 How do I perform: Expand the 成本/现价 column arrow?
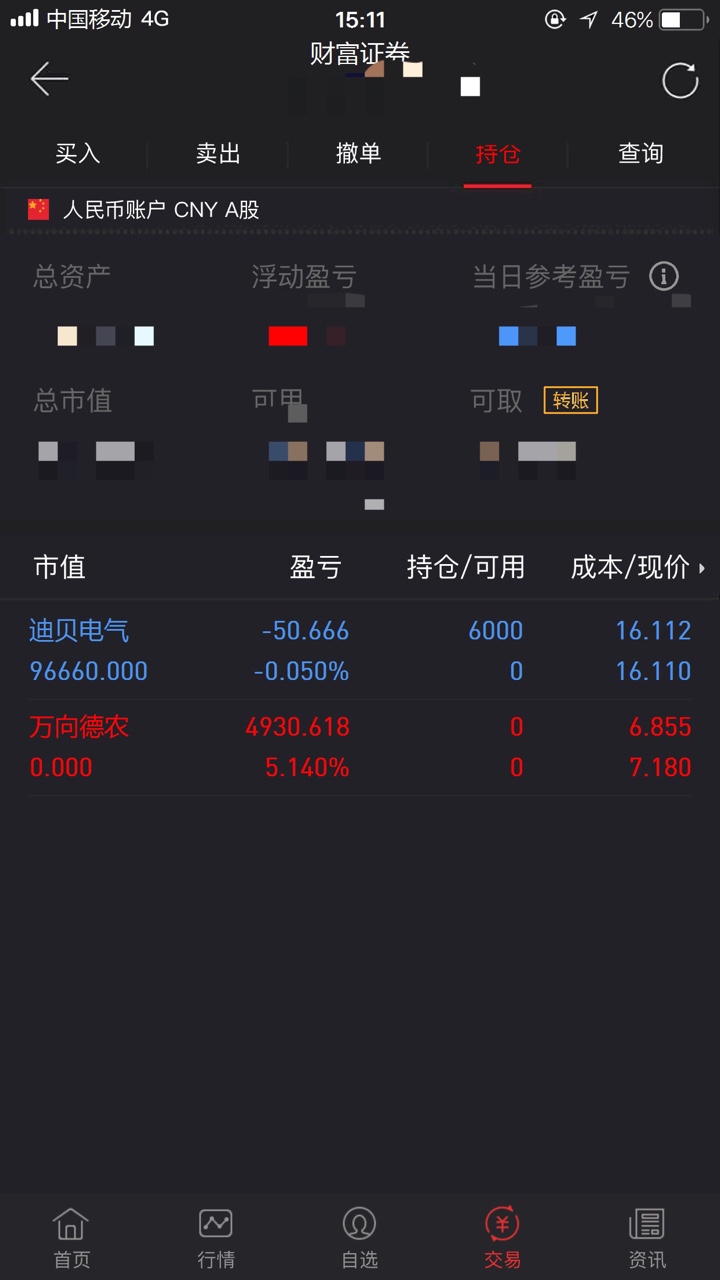coord(702,569)
